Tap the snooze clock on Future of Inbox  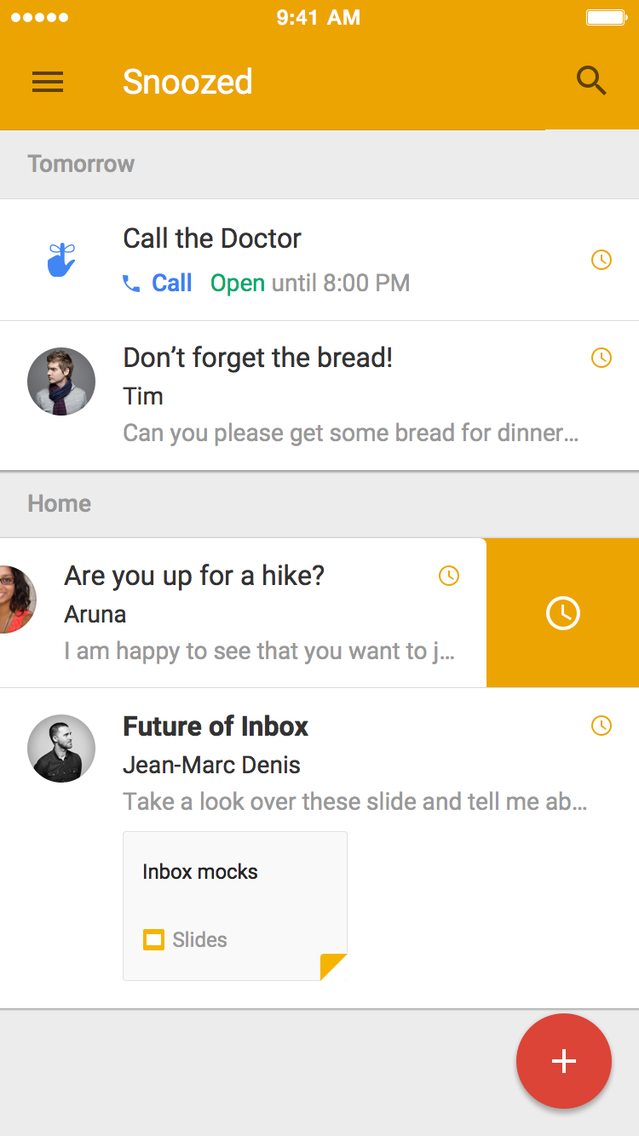601,726
